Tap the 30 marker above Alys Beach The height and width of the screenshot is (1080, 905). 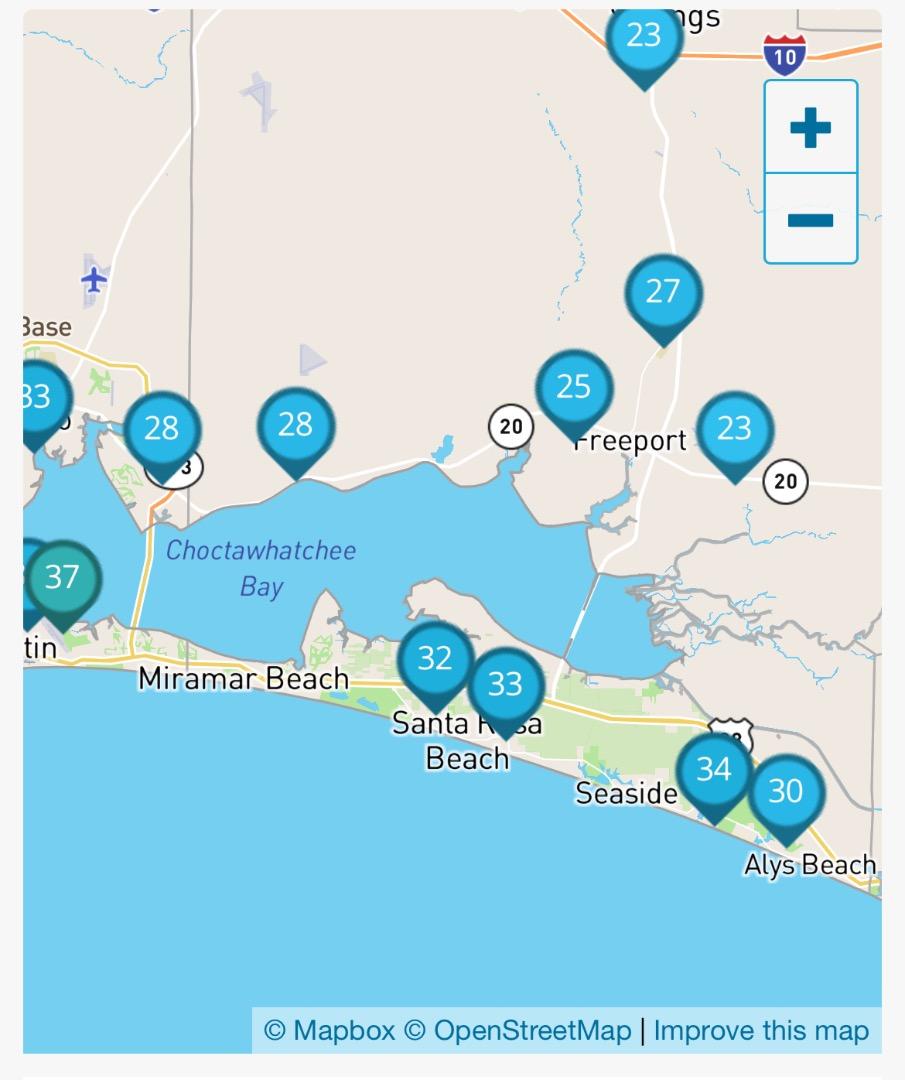[786, 793]
